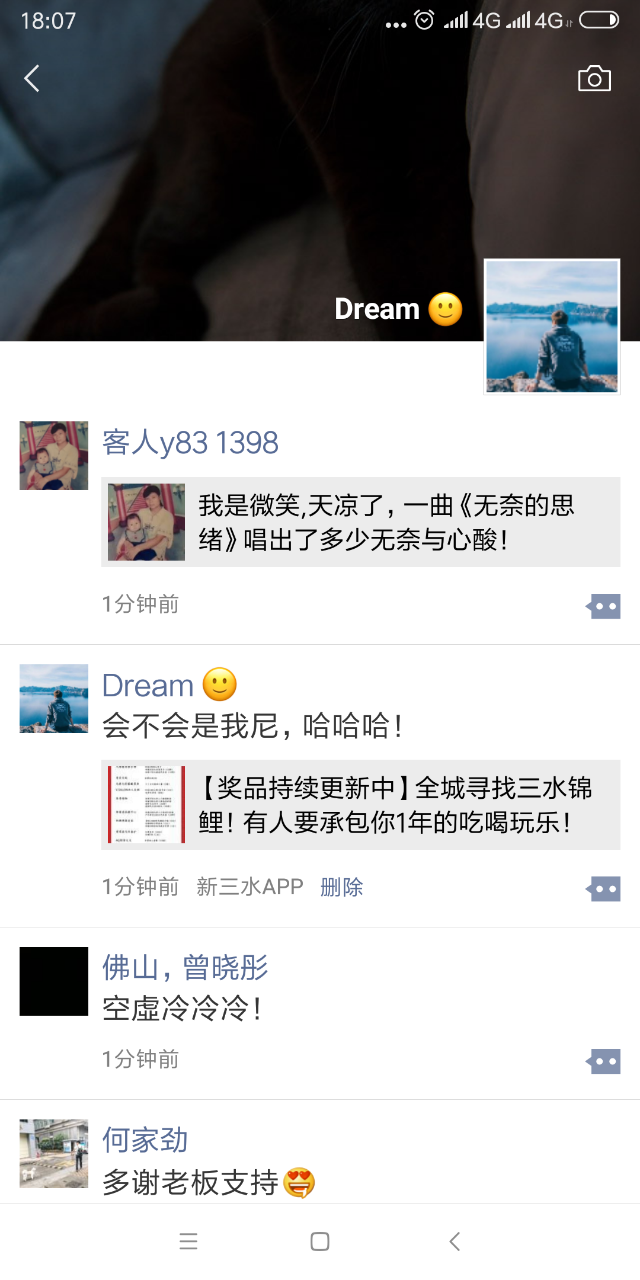
Task: Tap 何家劲's avatar picture
Action: point(54,1153)
